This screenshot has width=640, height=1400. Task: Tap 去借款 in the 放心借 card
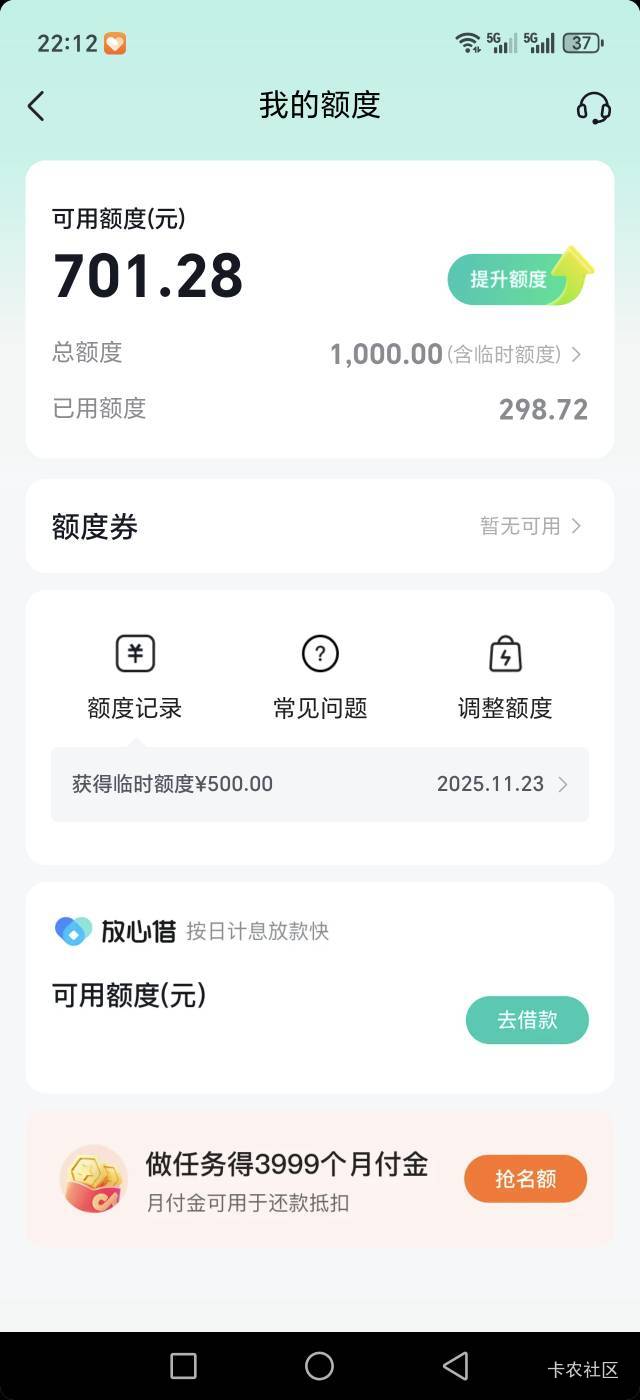[527, 1020]
